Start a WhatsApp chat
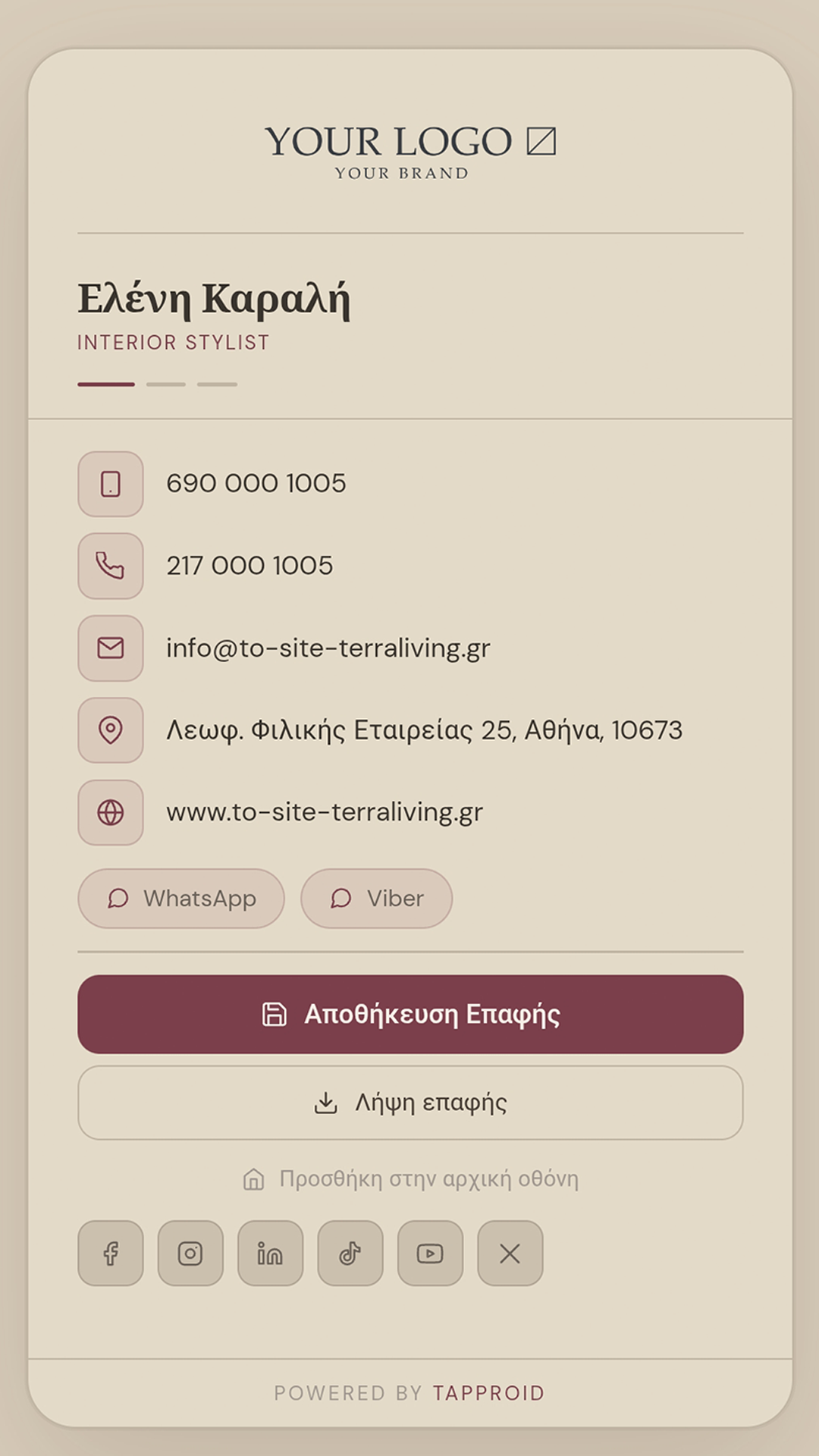 coord(181,899)
